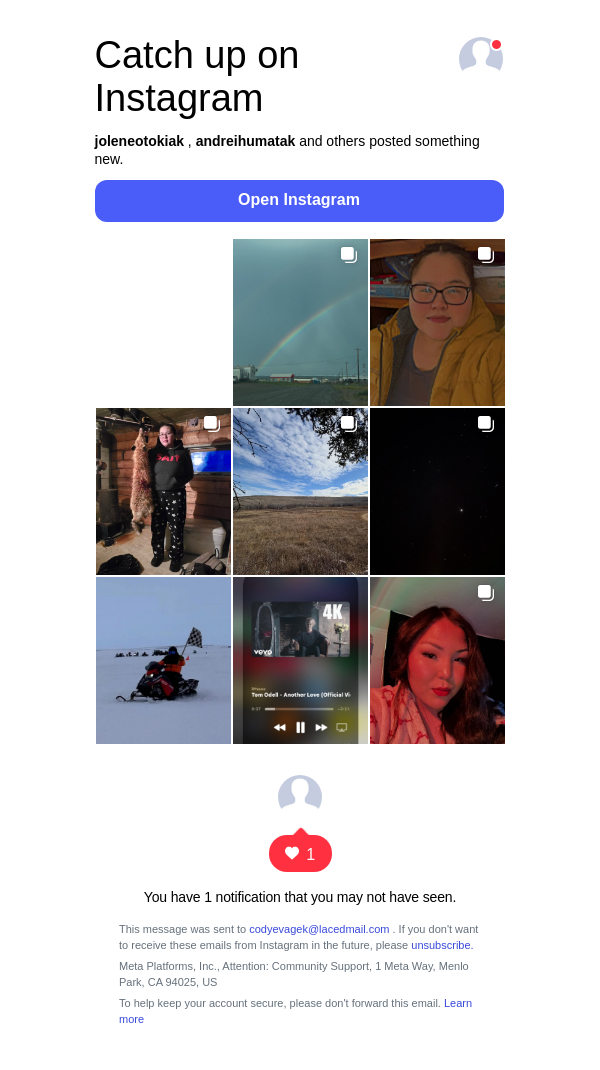600x1070 pixels.
Task: Tap the codyevagek@lacedmail.com email link
Action: [319, 929]
